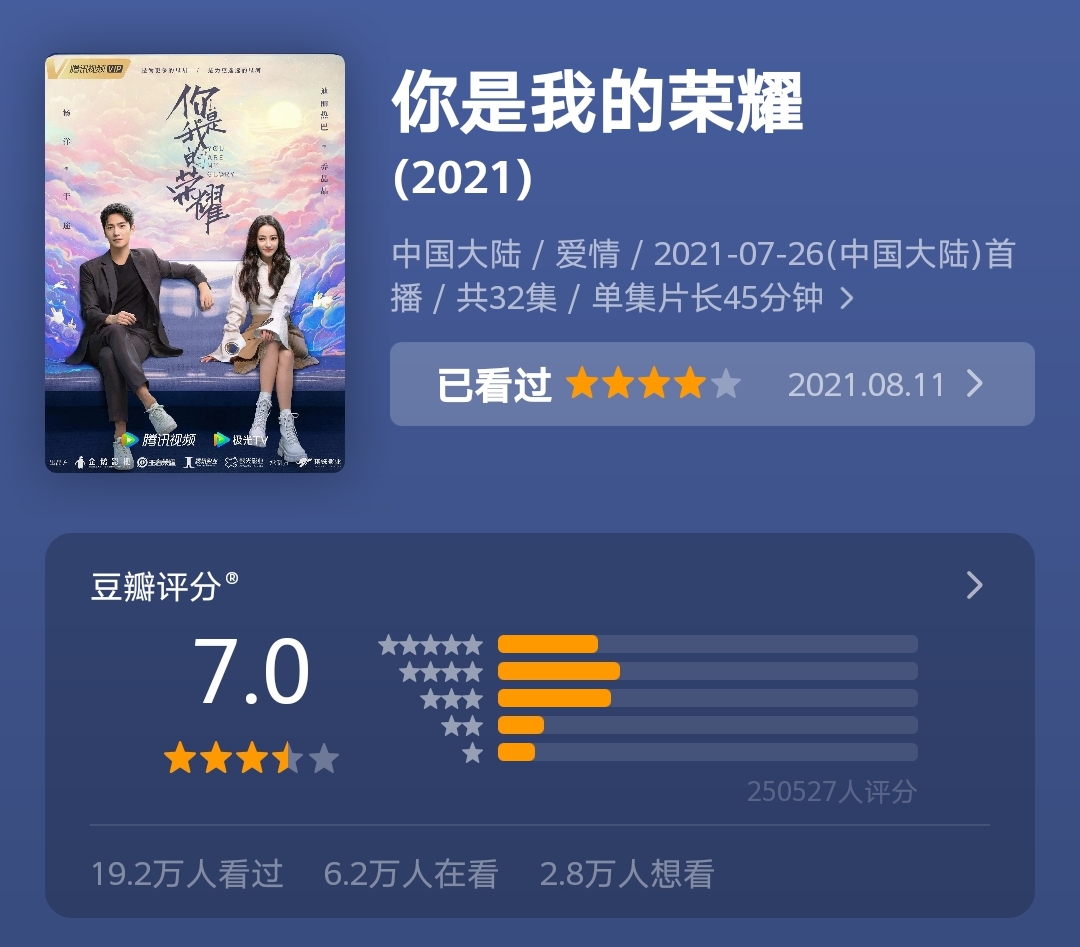Open the 豆瓣评分 rating details
This screenshot has height=947, width=1080.
coord(974,586)
